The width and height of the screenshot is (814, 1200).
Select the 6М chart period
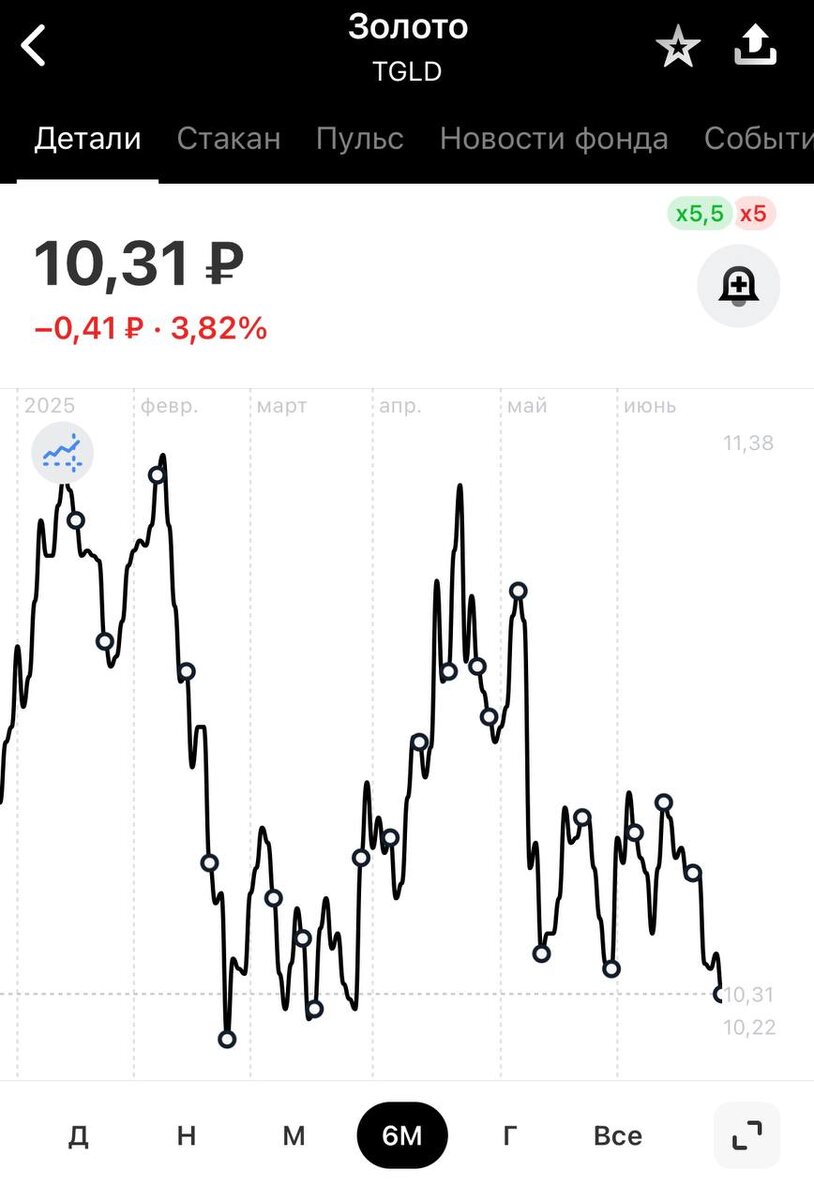coord(402,1136)
